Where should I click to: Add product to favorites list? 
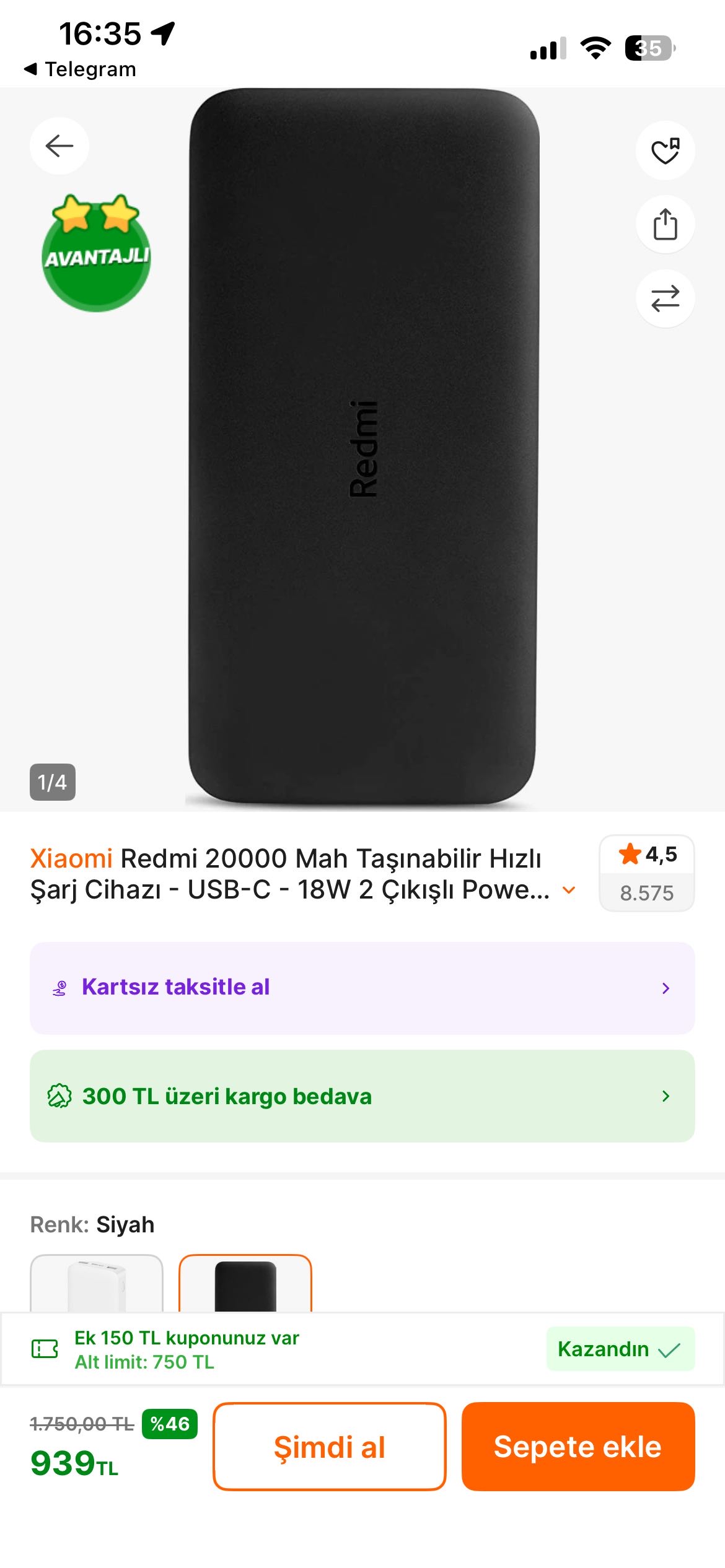[665, 150]
